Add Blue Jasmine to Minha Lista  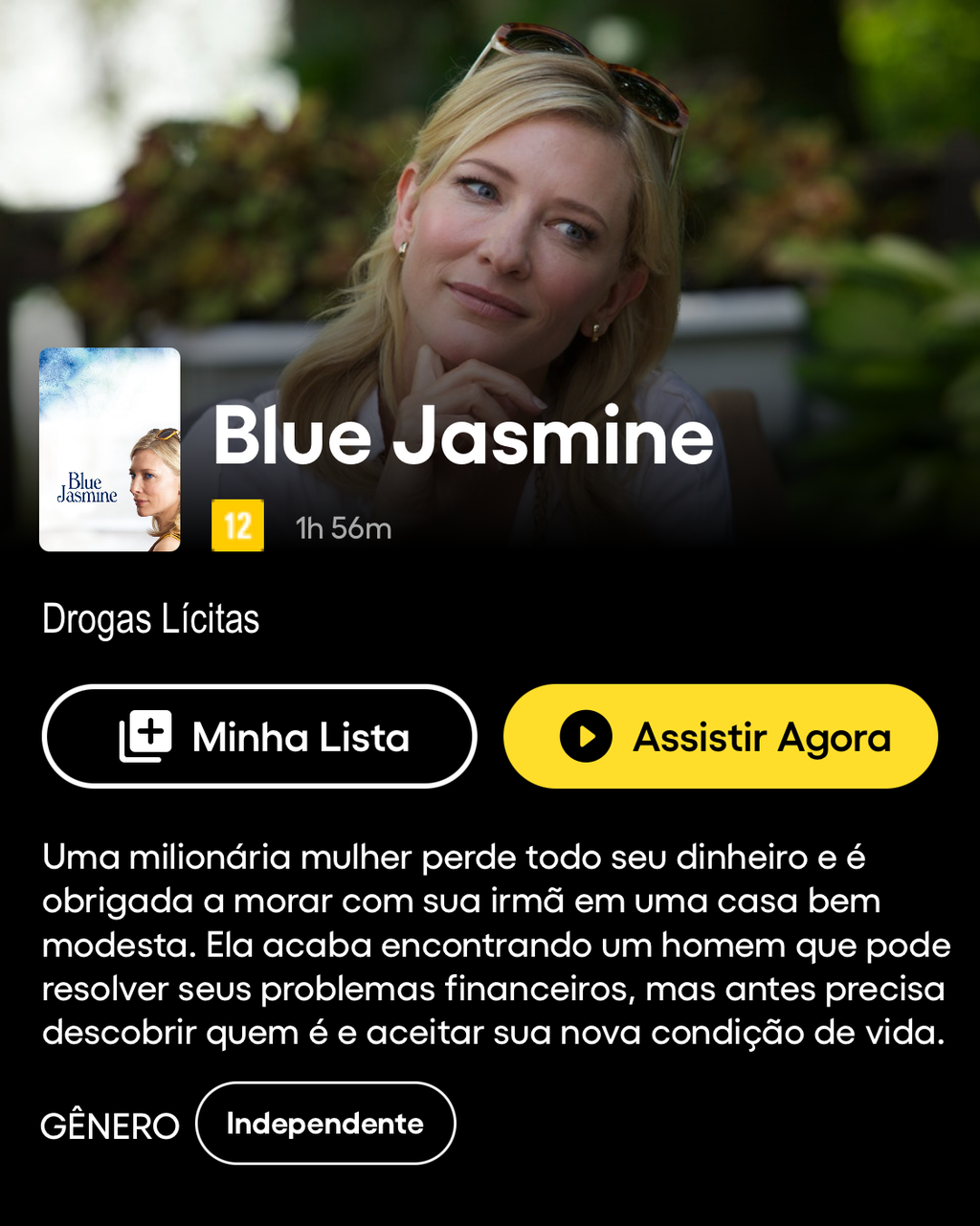click(x=259, y=737)
